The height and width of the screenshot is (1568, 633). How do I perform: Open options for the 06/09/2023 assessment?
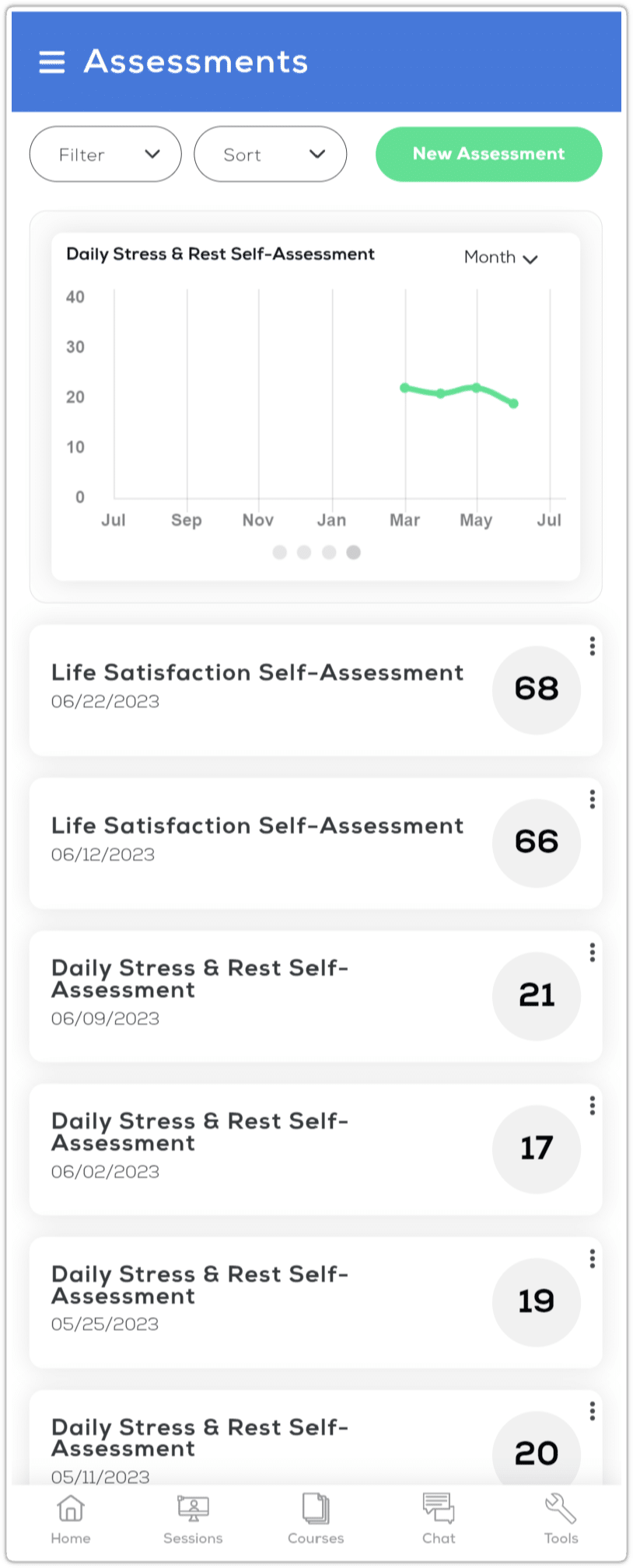coord(592,952)
